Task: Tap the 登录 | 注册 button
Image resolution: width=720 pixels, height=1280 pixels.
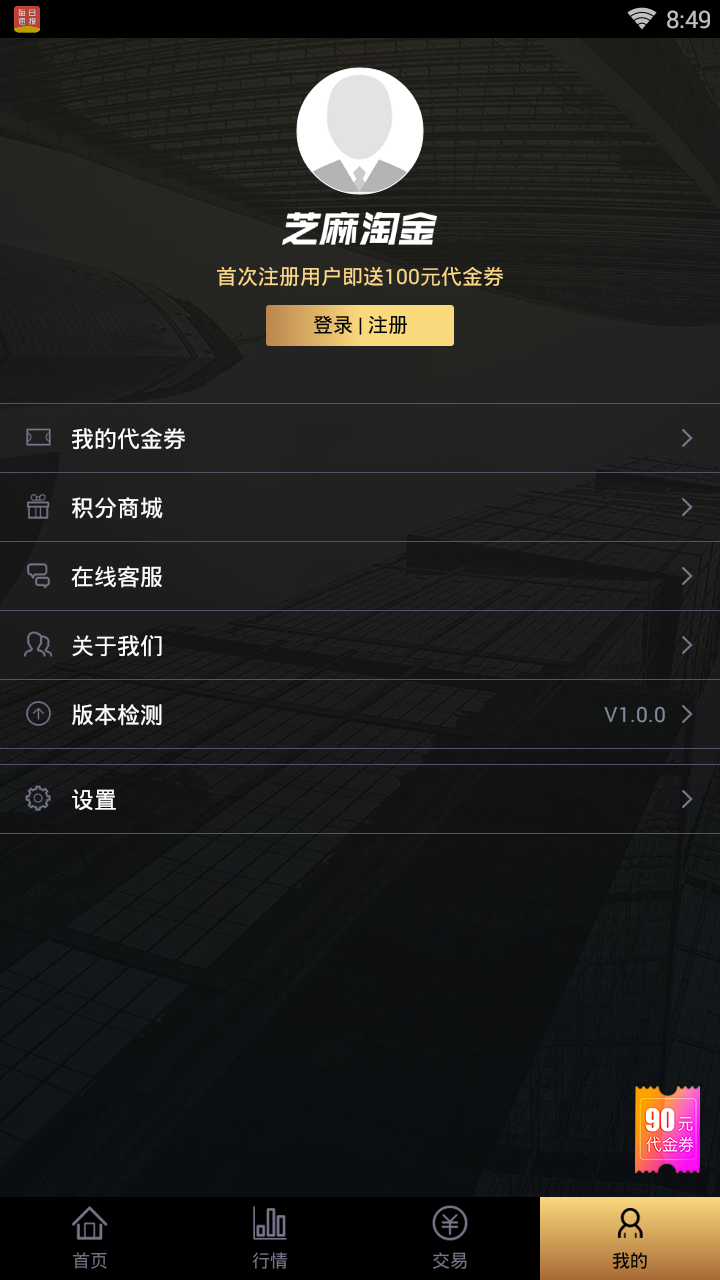Action: tap(360, 326)
